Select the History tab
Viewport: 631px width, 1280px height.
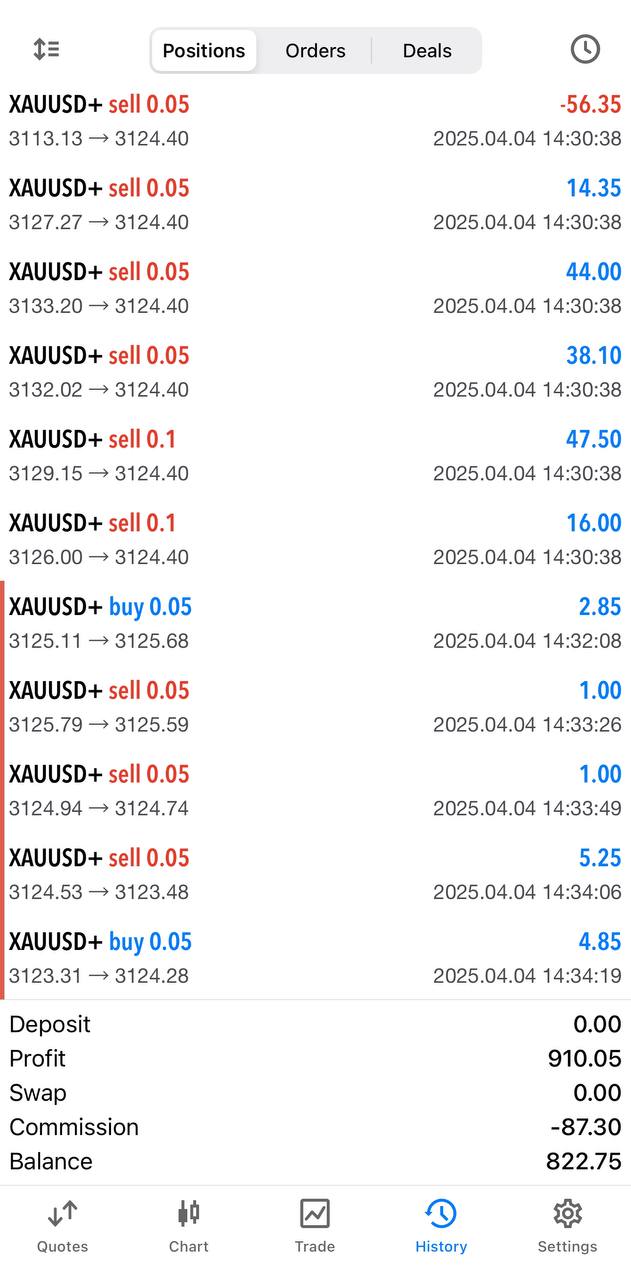(x=441, y=1226)
